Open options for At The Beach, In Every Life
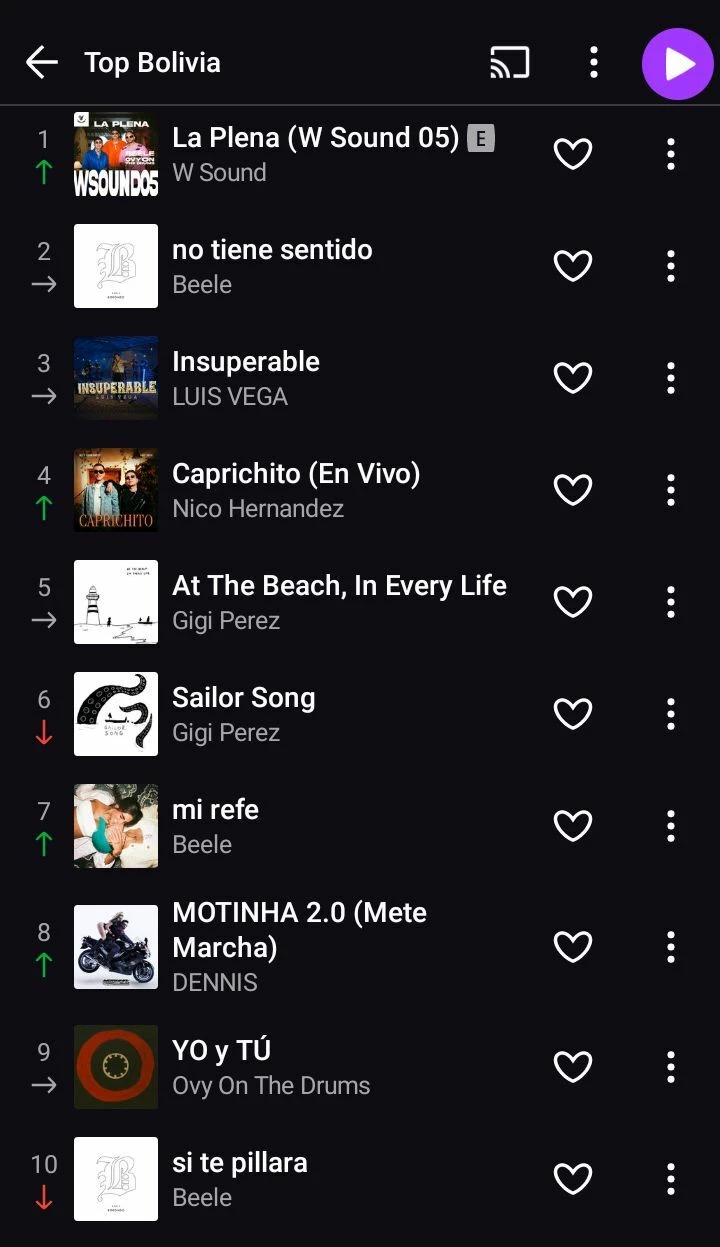 point(670,602)
